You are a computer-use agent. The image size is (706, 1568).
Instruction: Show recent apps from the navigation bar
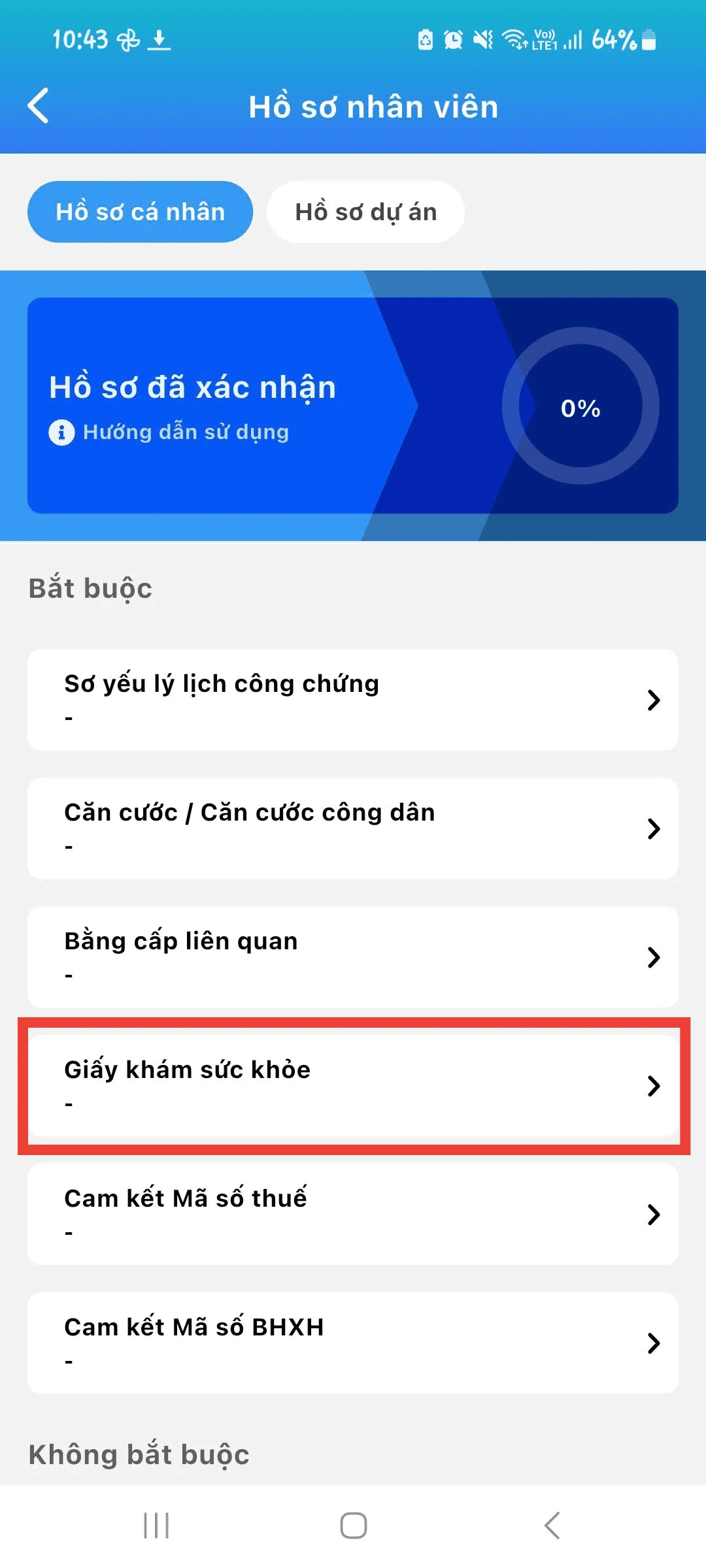(x=156, y=1526)
